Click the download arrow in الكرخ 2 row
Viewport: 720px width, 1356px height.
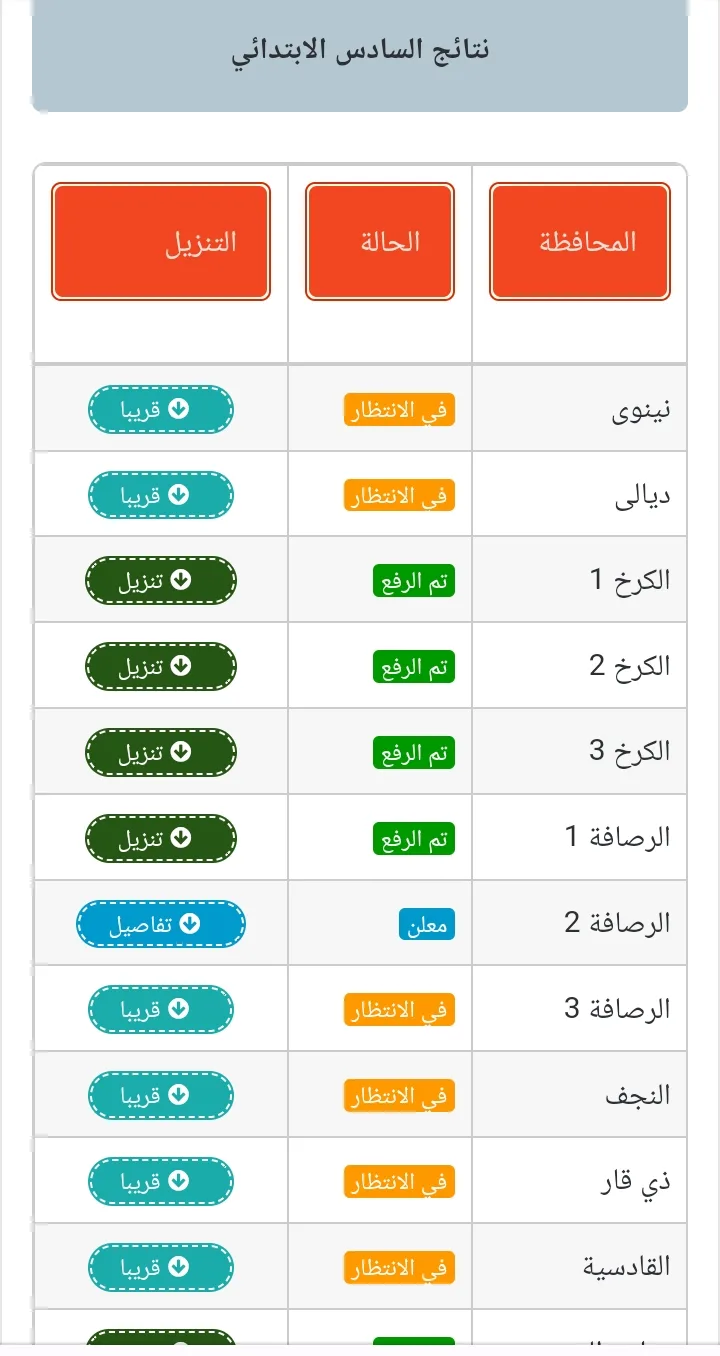(179, 665)
